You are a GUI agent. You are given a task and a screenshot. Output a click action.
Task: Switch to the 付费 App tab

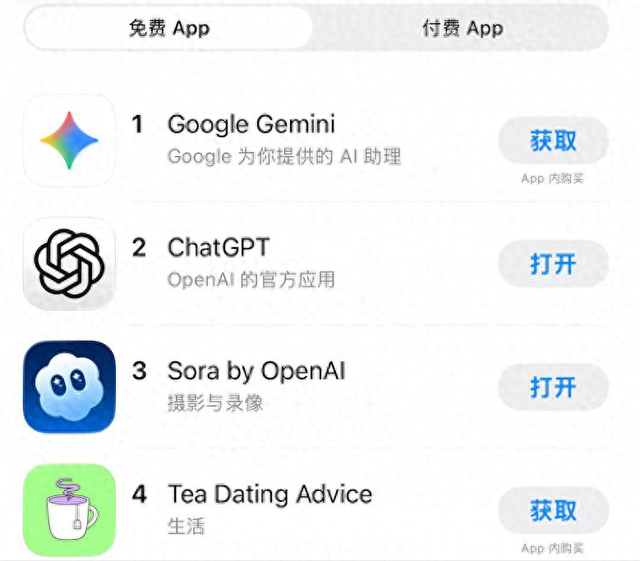[x=462, y=28]
